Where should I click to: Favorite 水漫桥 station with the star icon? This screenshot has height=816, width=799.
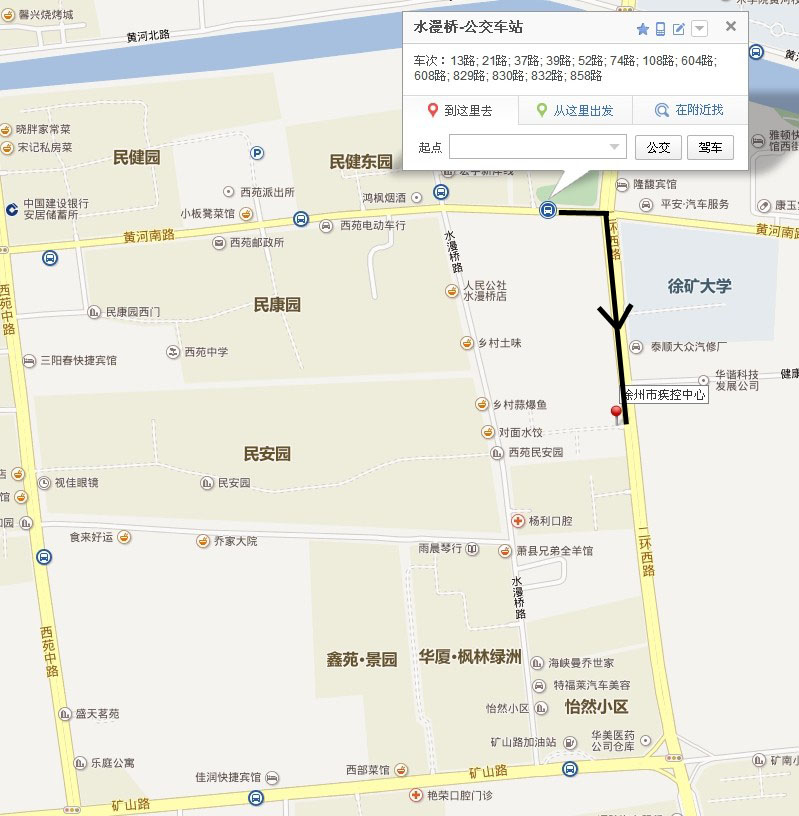(643, 29)
